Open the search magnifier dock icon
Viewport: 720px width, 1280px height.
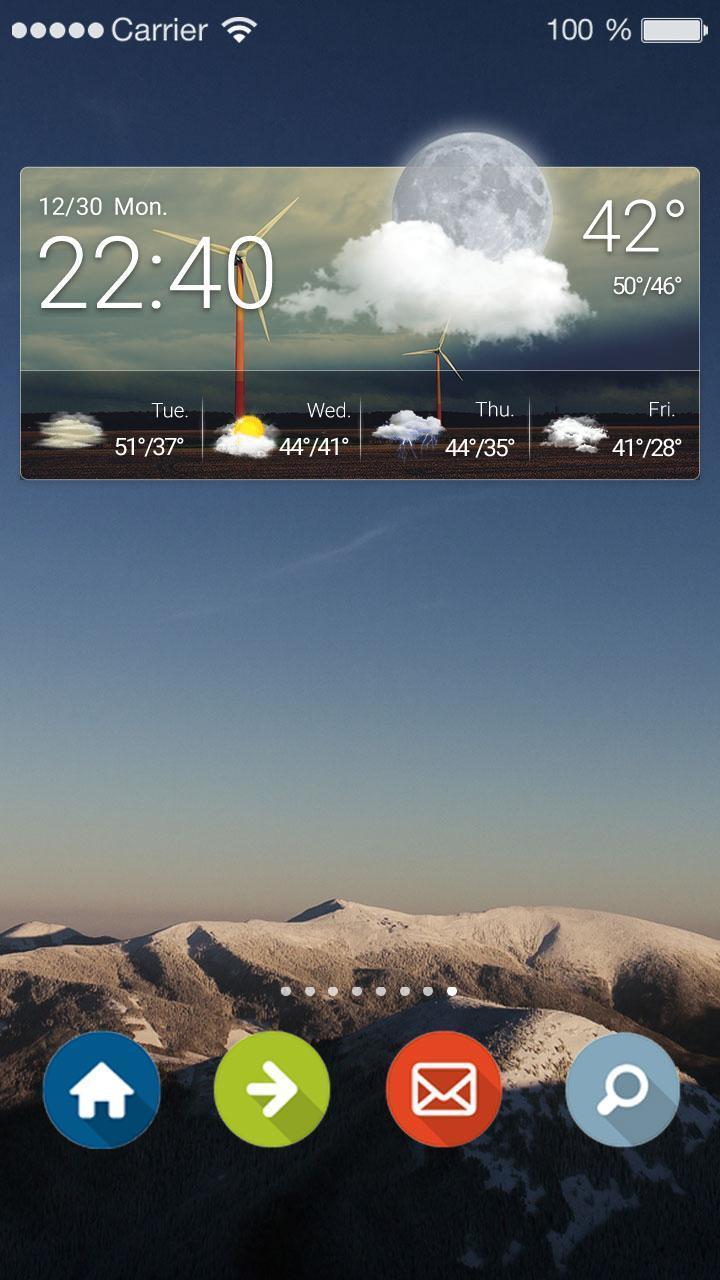622,1090
